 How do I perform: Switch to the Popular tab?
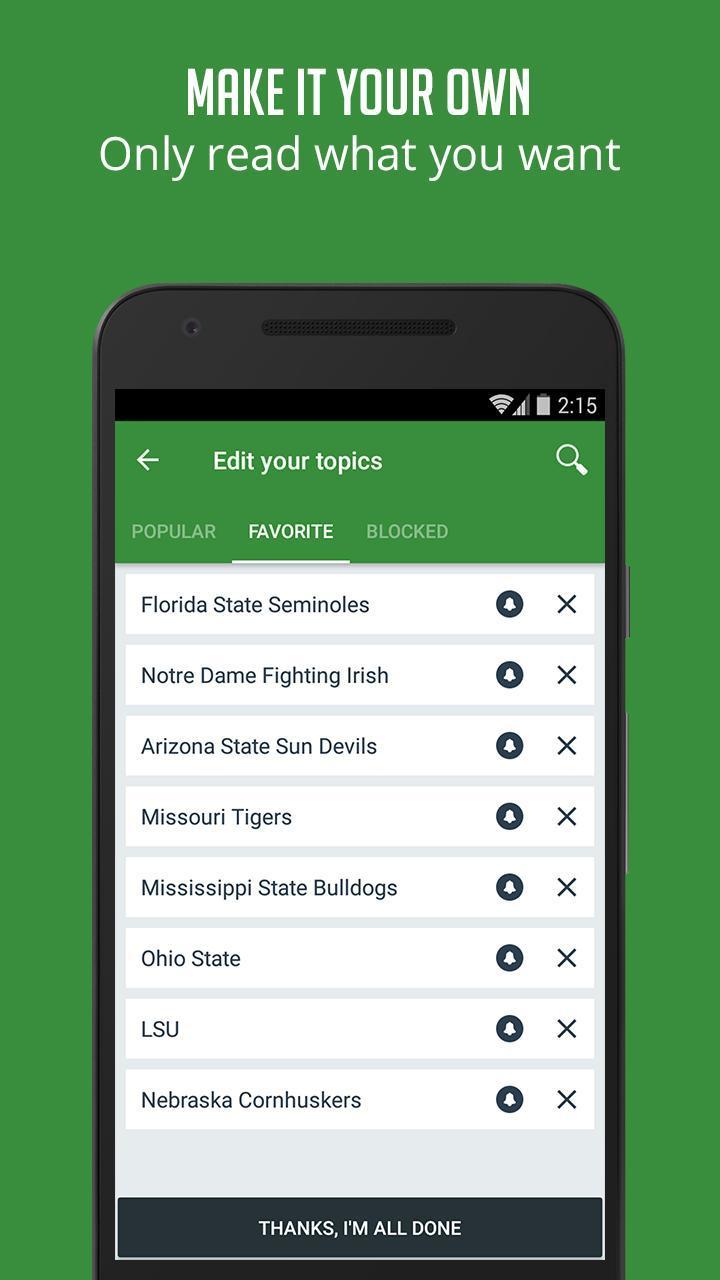[173, 531]
